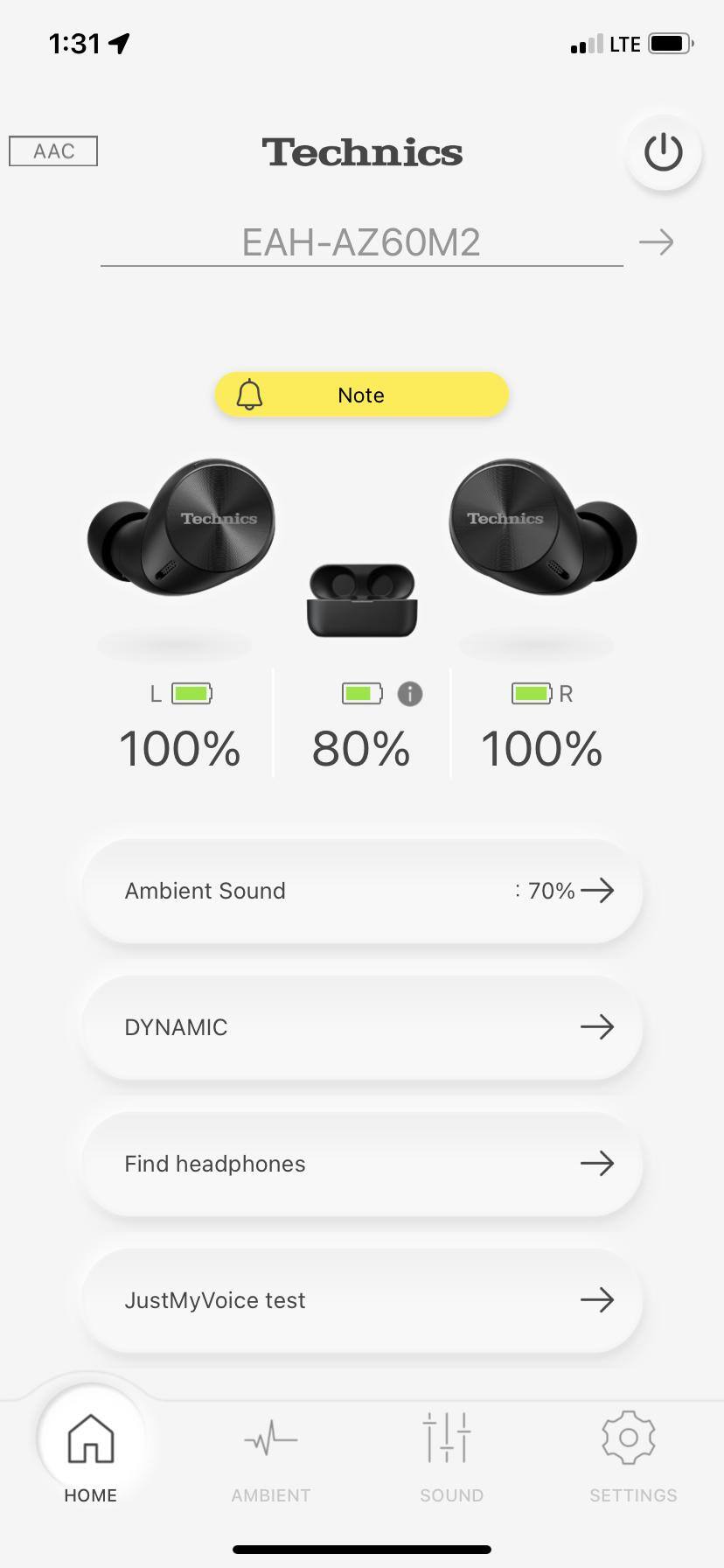Show charging case battery info
Screen dimensions: 724x1568
click(x=410, y=694)
